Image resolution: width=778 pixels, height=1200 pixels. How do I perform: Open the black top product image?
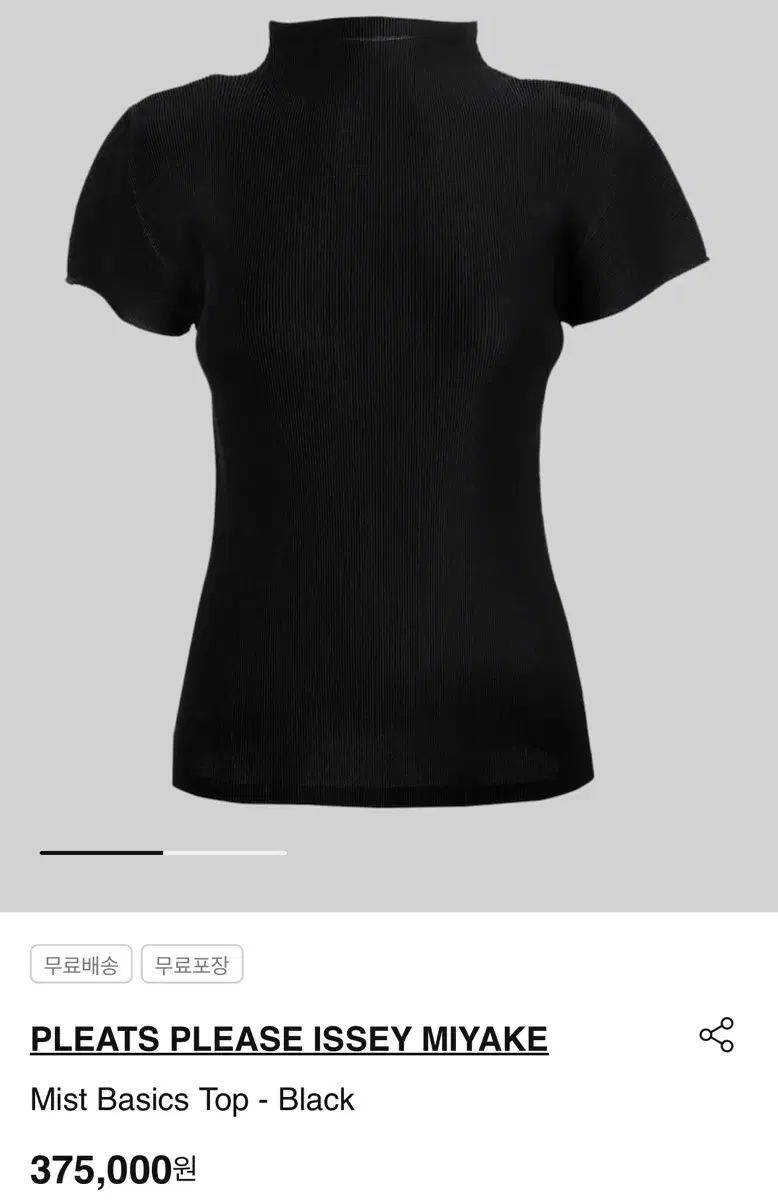389,420
